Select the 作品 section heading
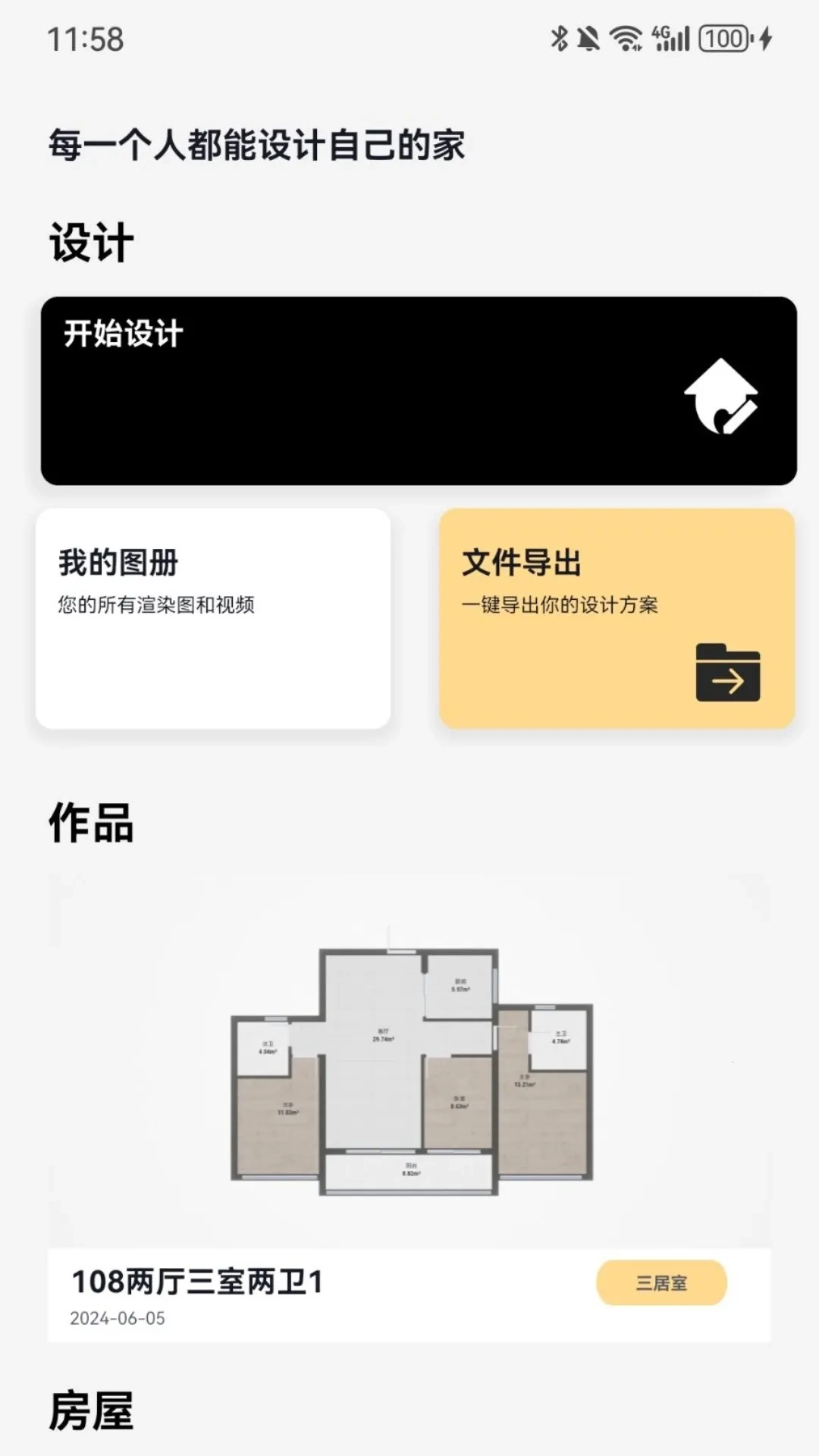Image resolution: width=819 pixels, height=1456 pixels. pos(91,825)
